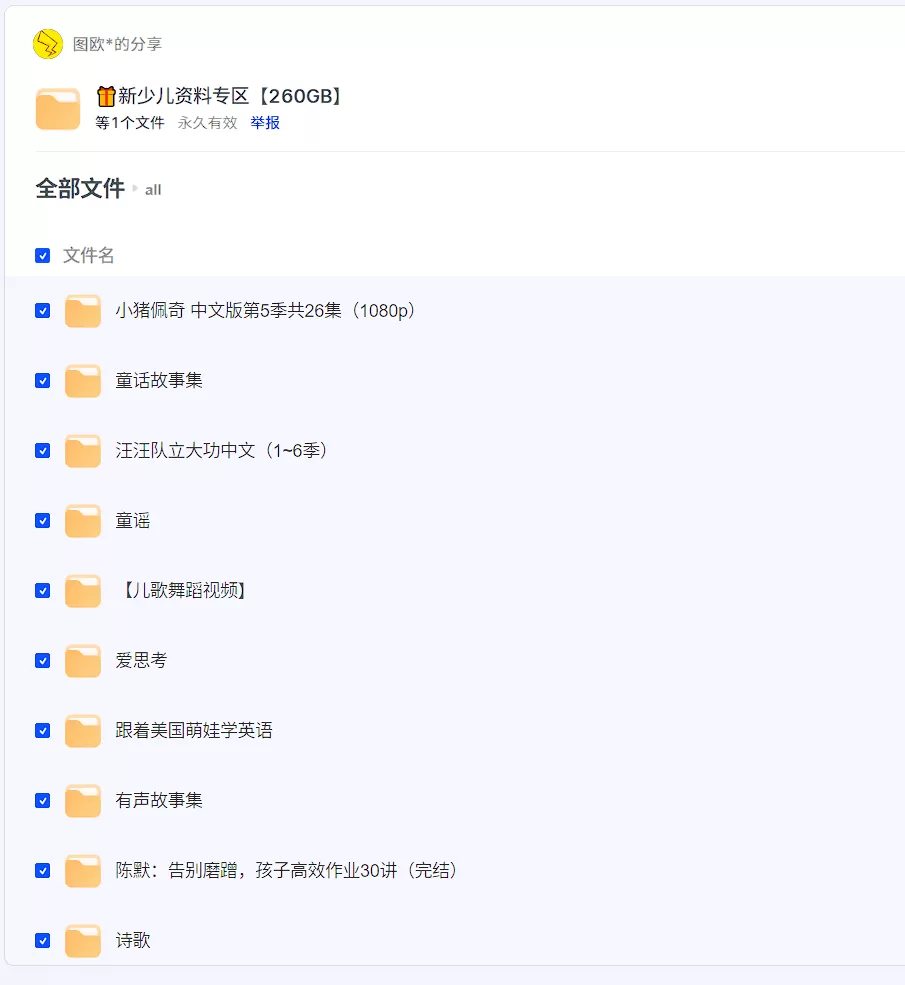
Task: Open the 小猪佩奇 中文版第5季 folder icon
Action: pyautogui.click(x=83, y=310)
